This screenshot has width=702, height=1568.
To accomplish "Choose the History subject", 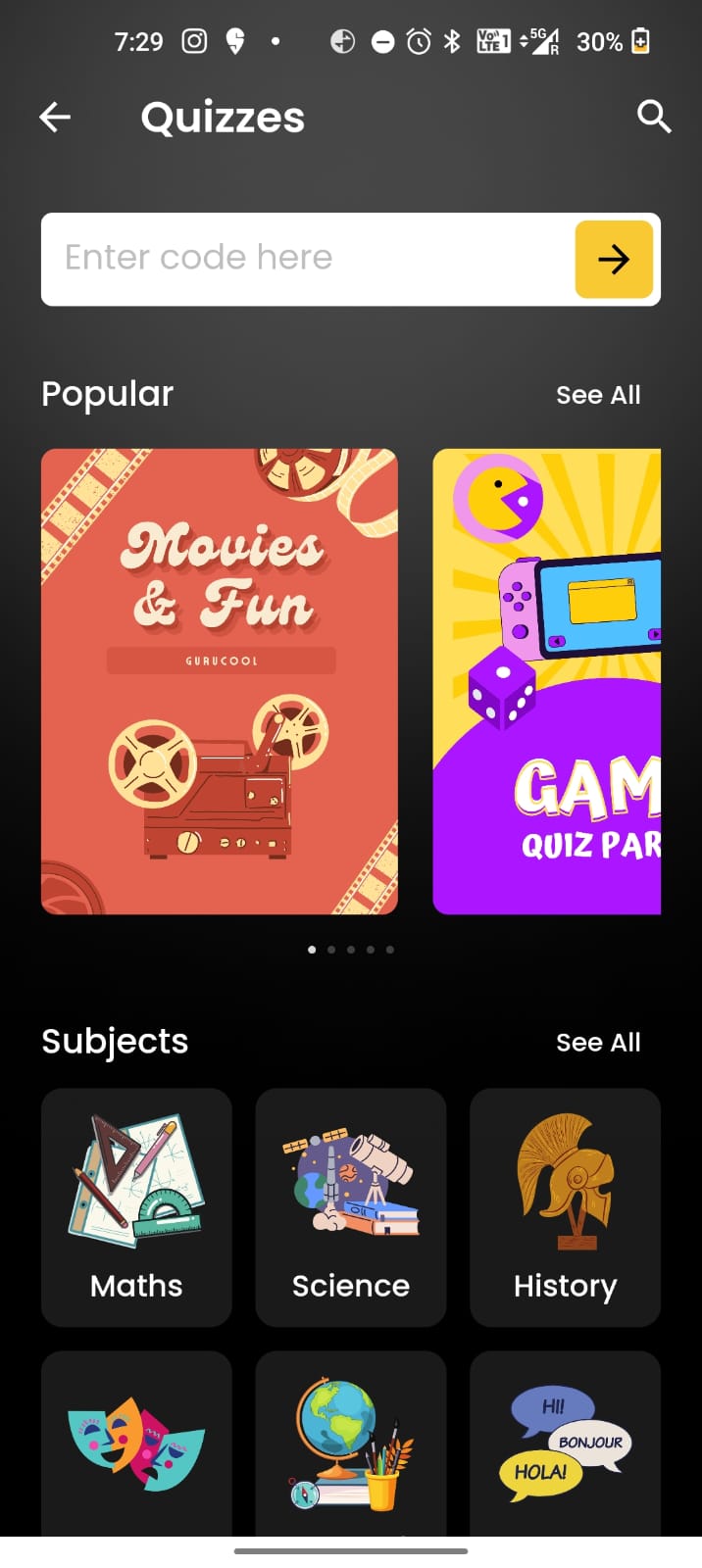I will (x=565, y=1206).
